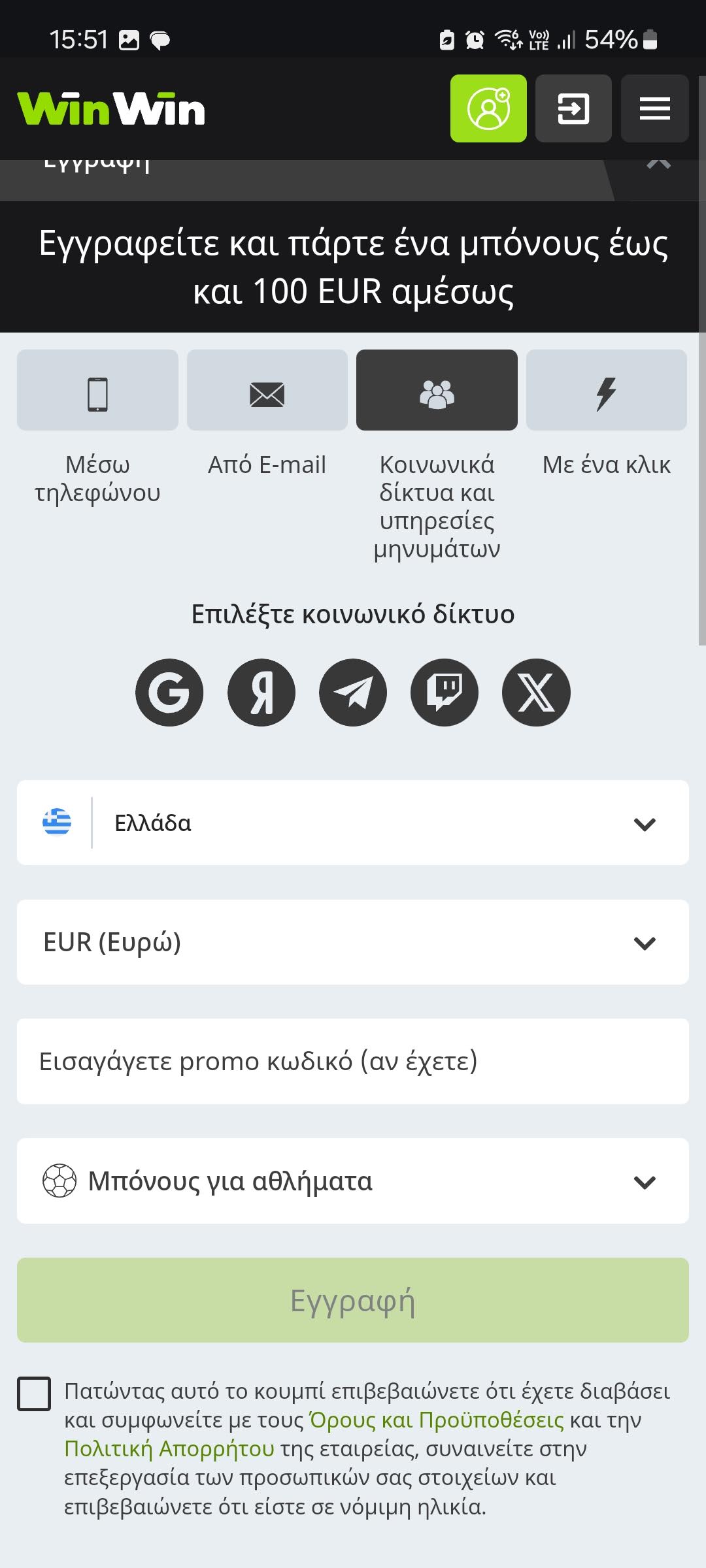This screenshot has width=706, height=1568.
Task: Switch to the Μέσω τηλεφώνου tab
Action: [x=97, y=391]
